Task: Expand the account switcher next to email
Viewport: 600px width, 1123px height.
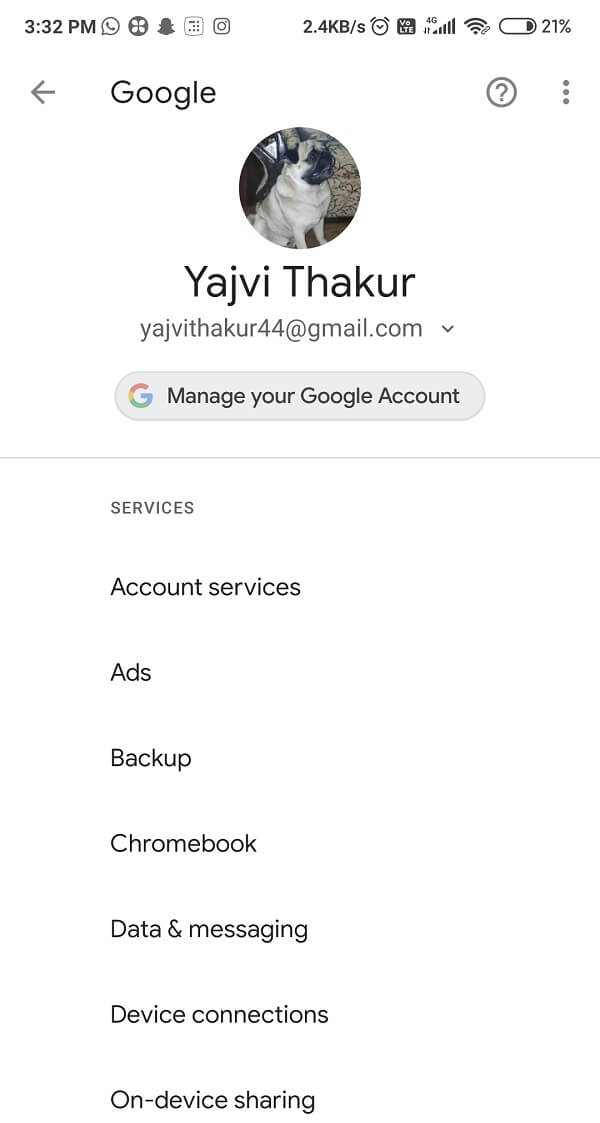Action: click(448, 329)
